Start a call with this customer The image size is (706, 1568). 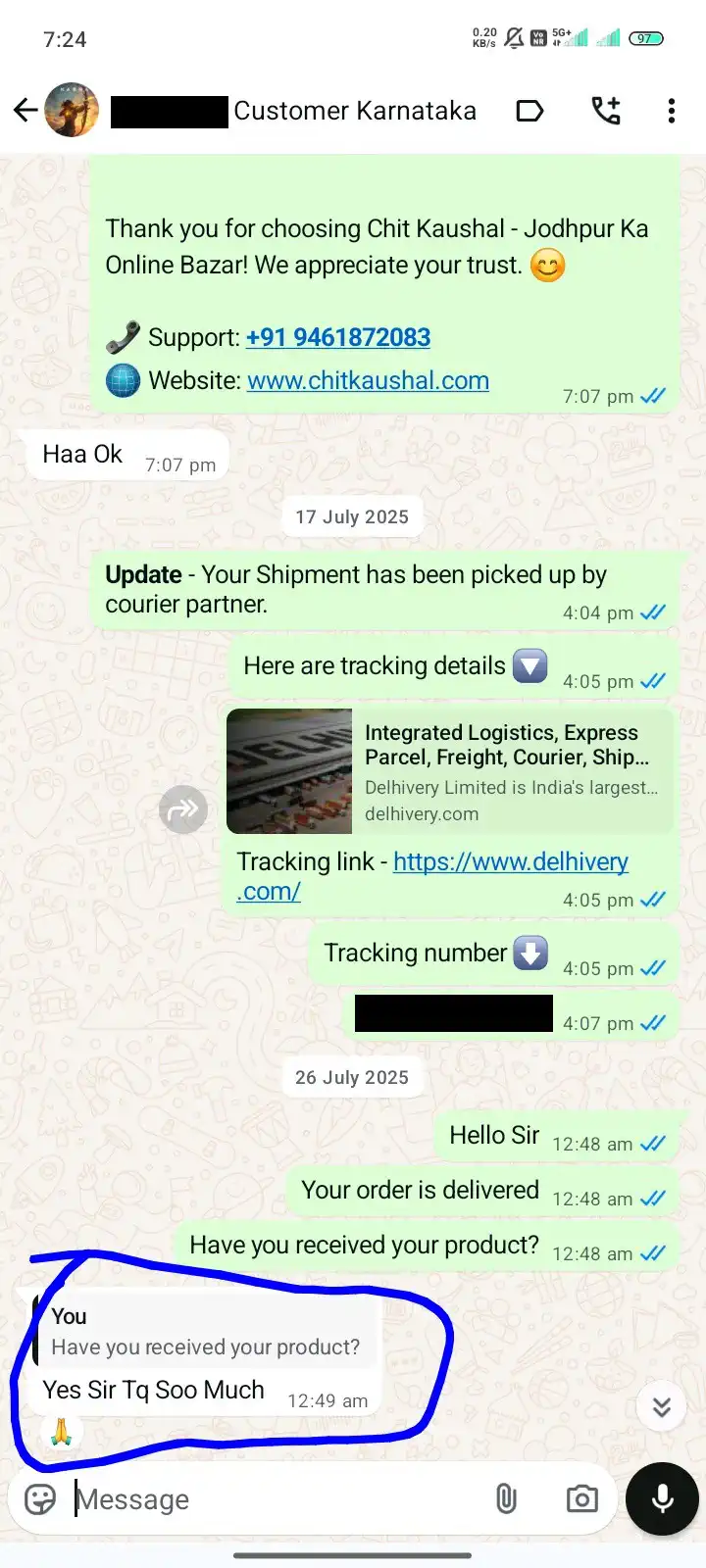pos(606,111)
